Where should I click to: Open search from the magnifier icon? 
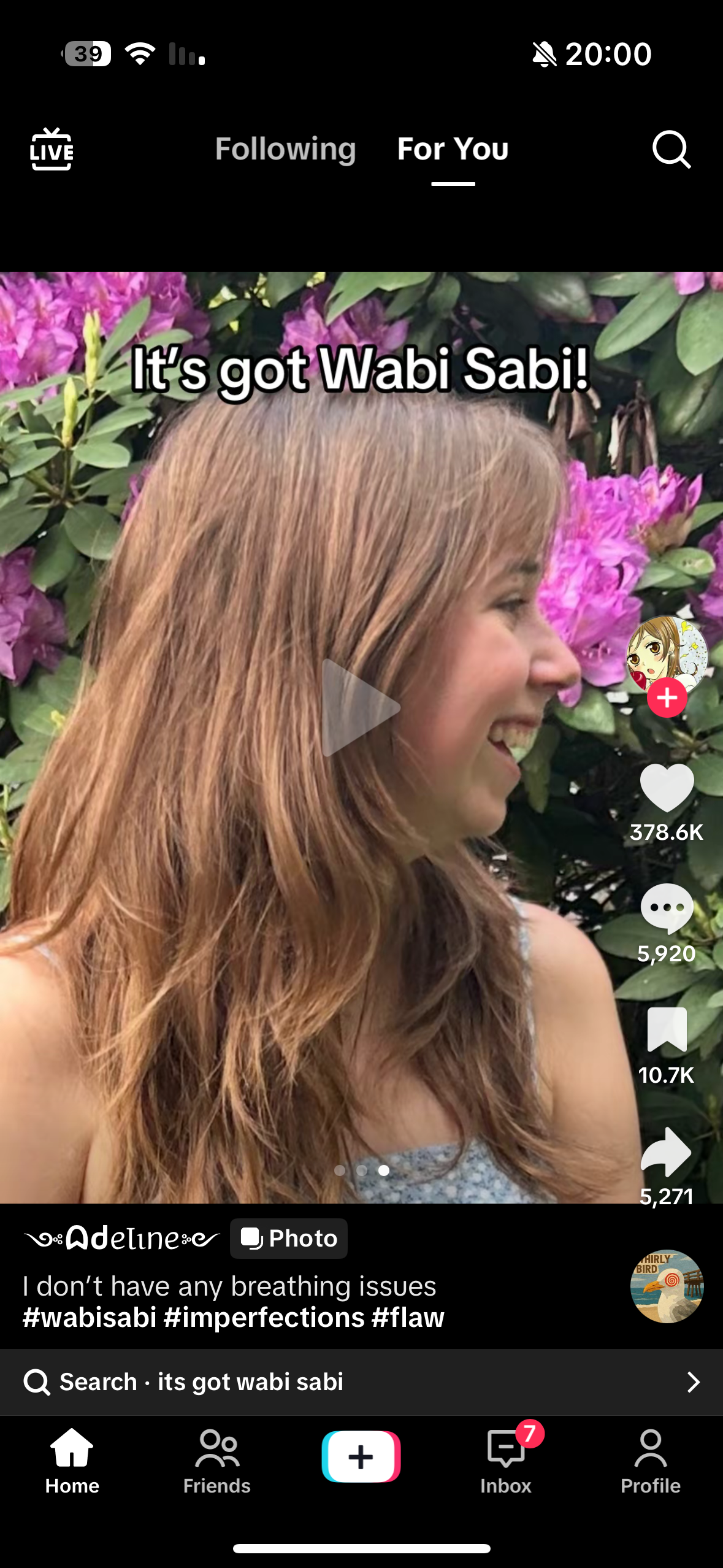(671, 149)
